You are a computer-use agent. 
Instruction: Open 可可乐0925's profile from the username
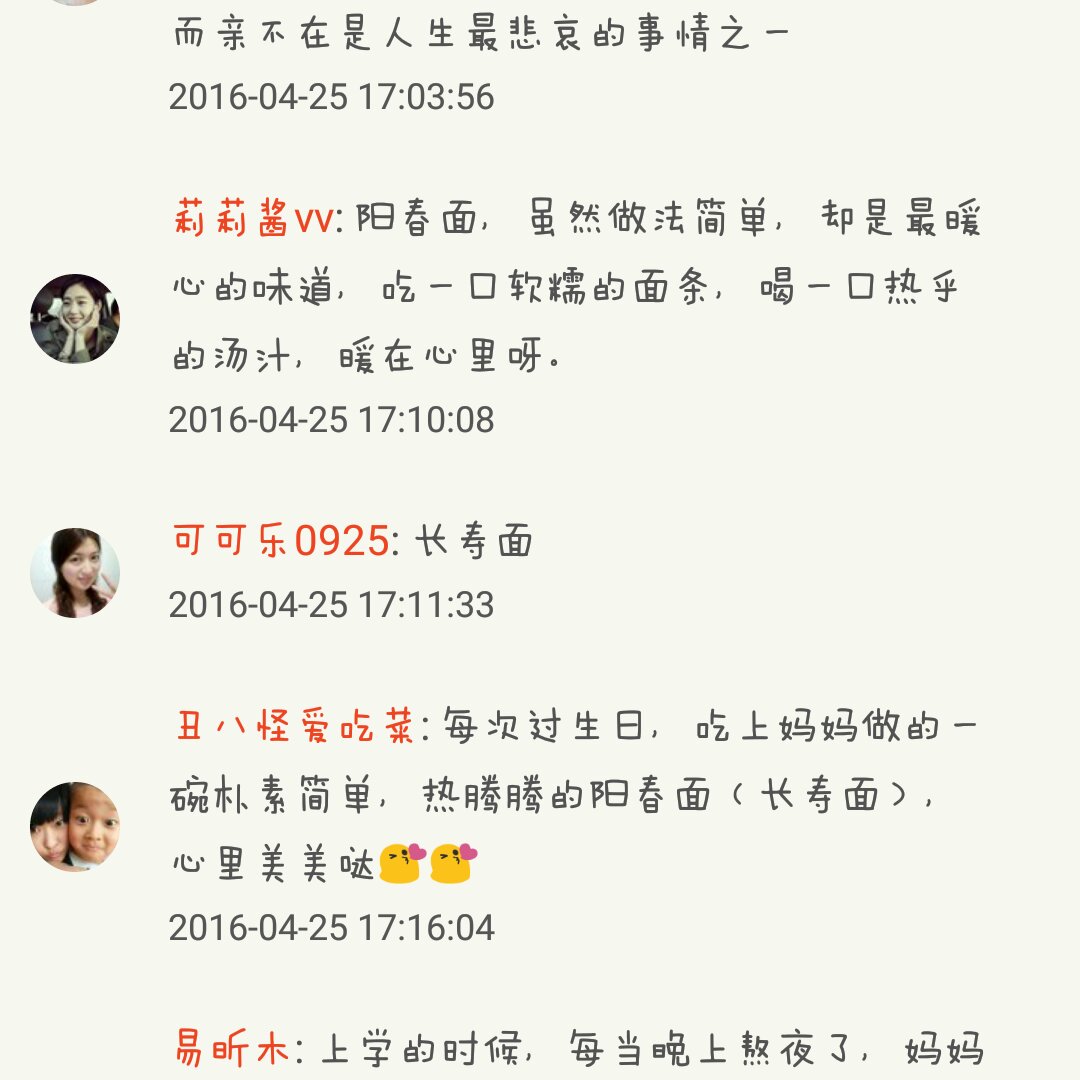281,542
